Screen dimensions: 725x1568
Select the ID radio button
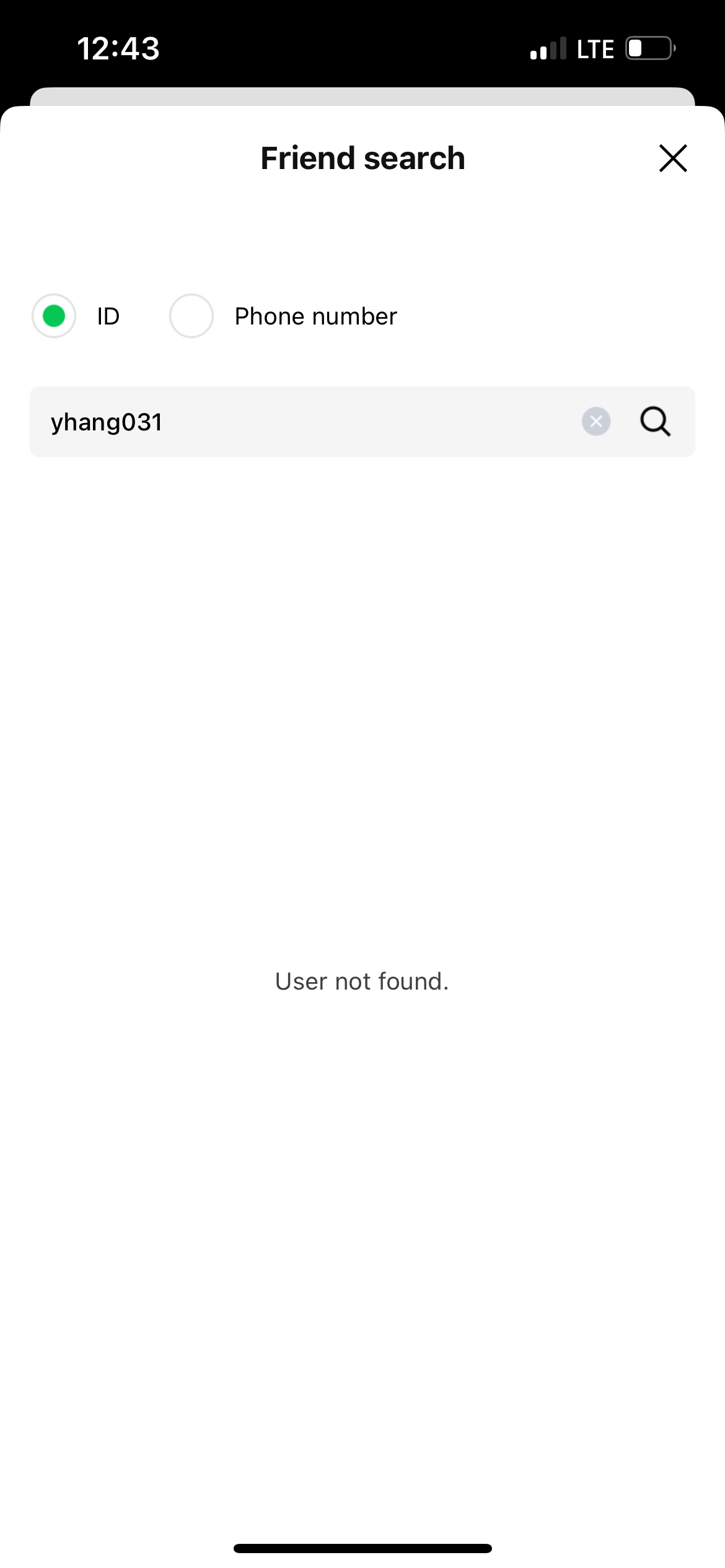pos(54,316)
